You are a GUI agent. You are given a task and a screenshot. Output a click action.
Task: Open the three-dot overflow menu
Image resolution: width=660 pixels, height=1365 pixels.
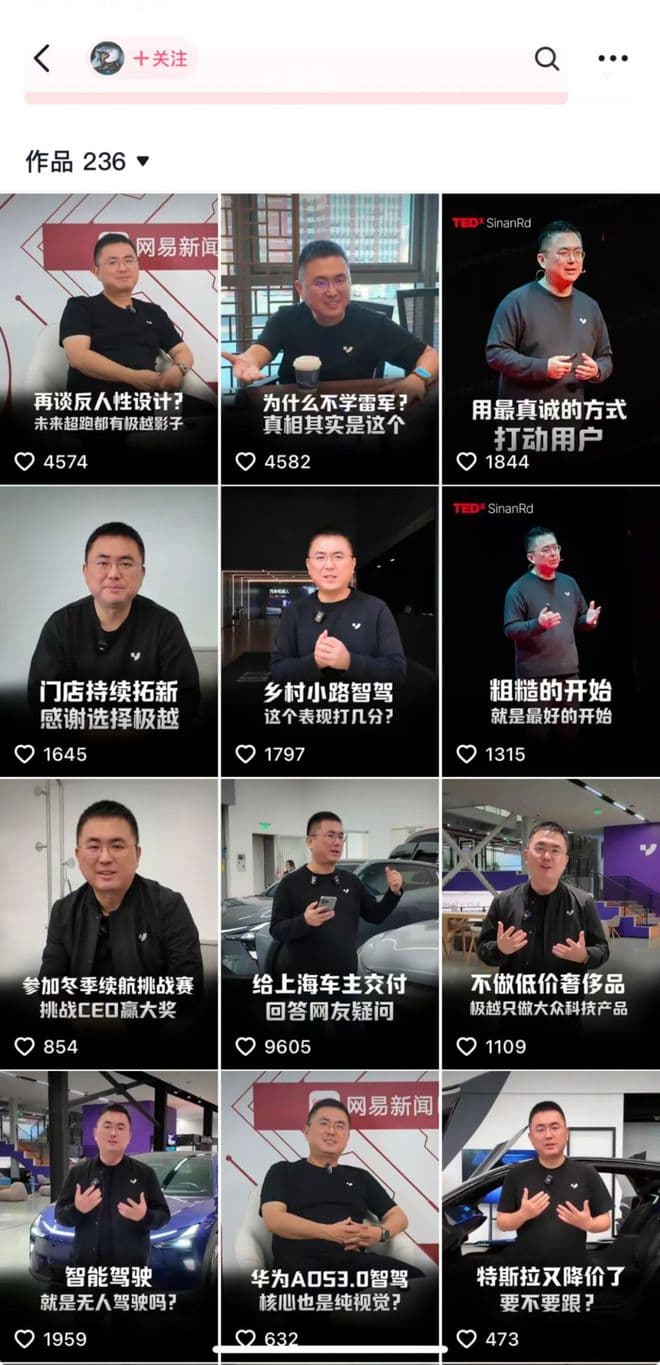pyautogui.click(x=612, y=58)
